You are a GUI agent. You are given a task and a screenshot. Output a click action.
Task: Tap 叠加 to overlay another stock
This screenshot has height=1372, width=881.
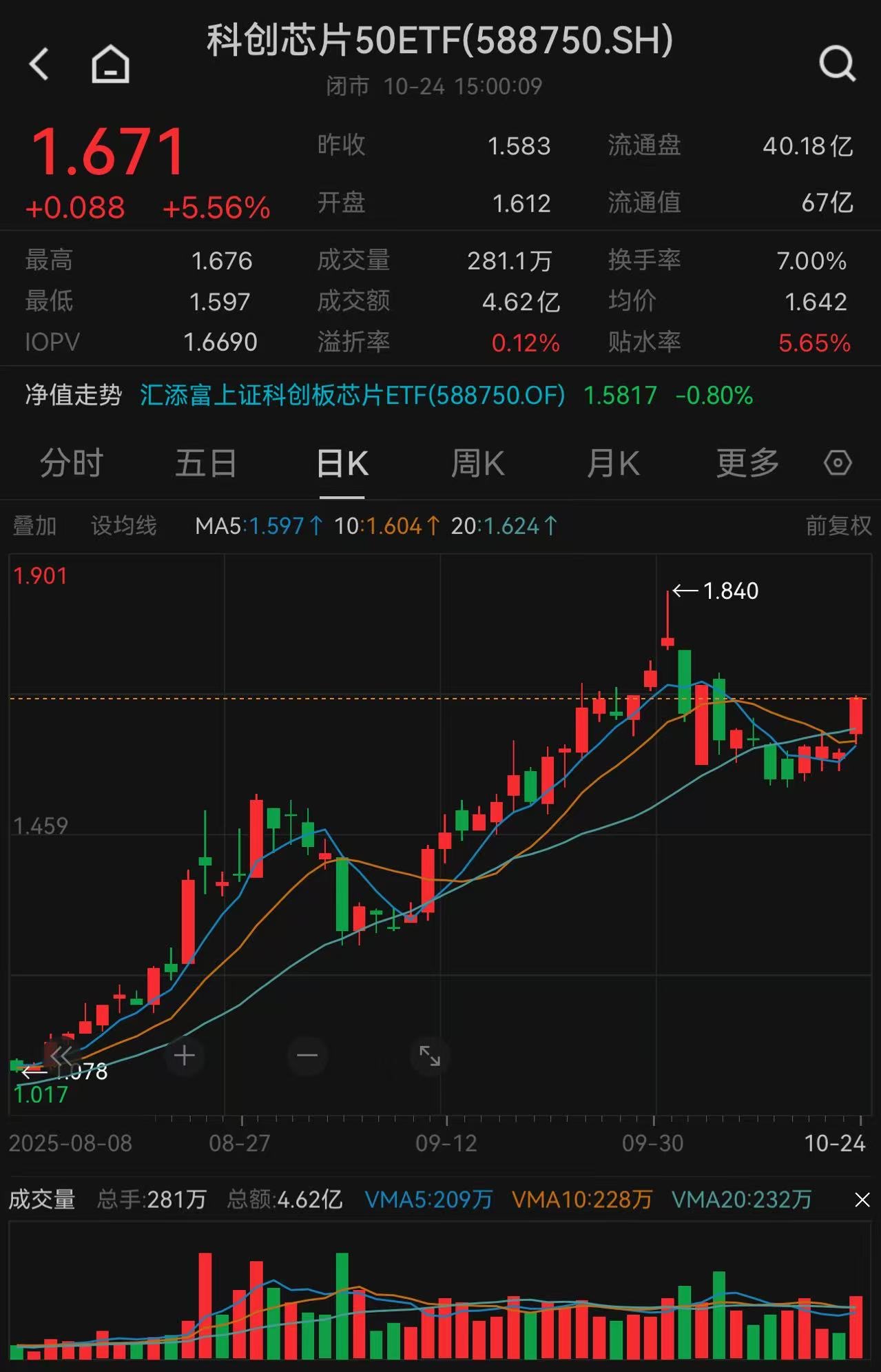pos(34,526)
